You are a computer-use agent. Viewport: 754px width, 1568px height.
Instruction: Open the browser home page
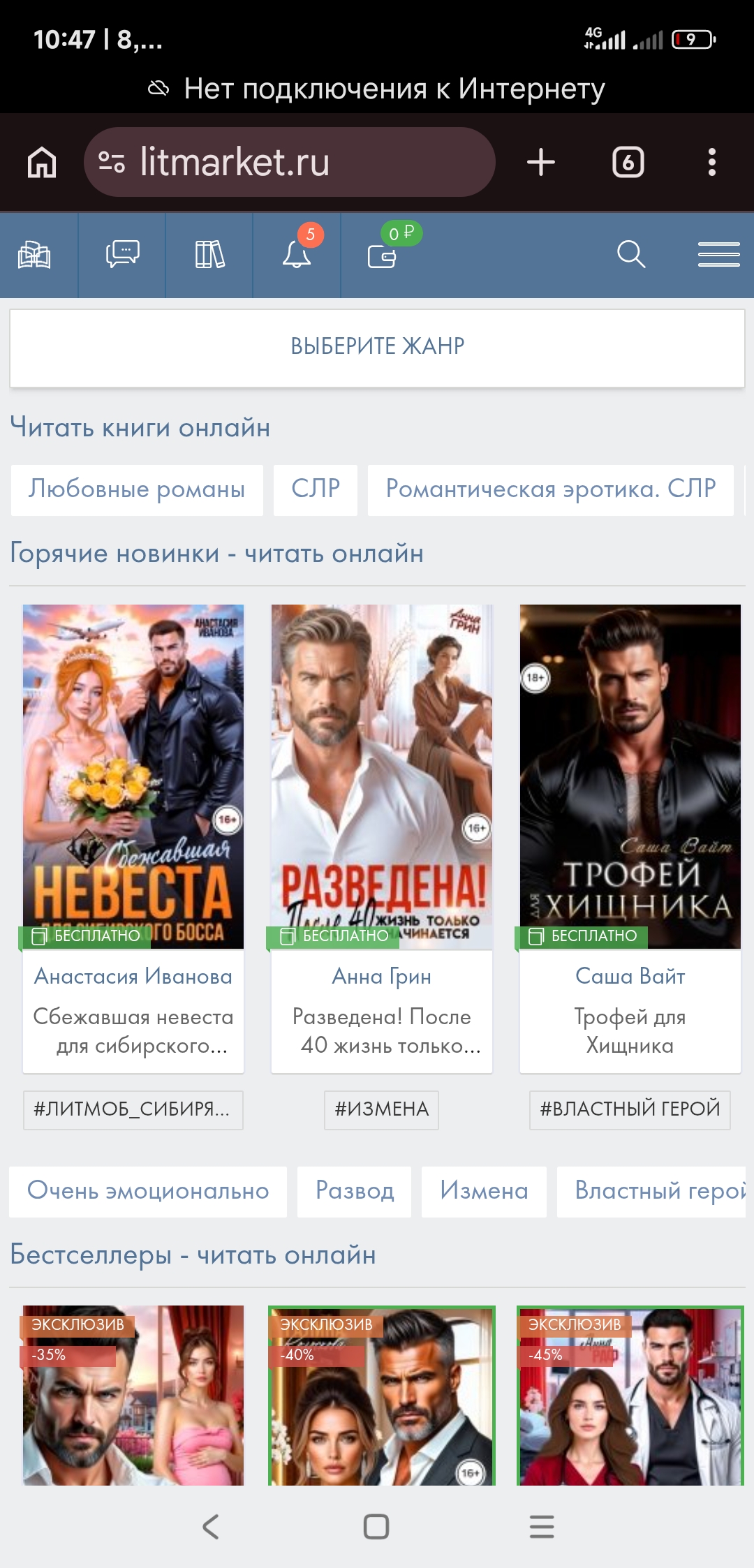[x=42, y=163]
